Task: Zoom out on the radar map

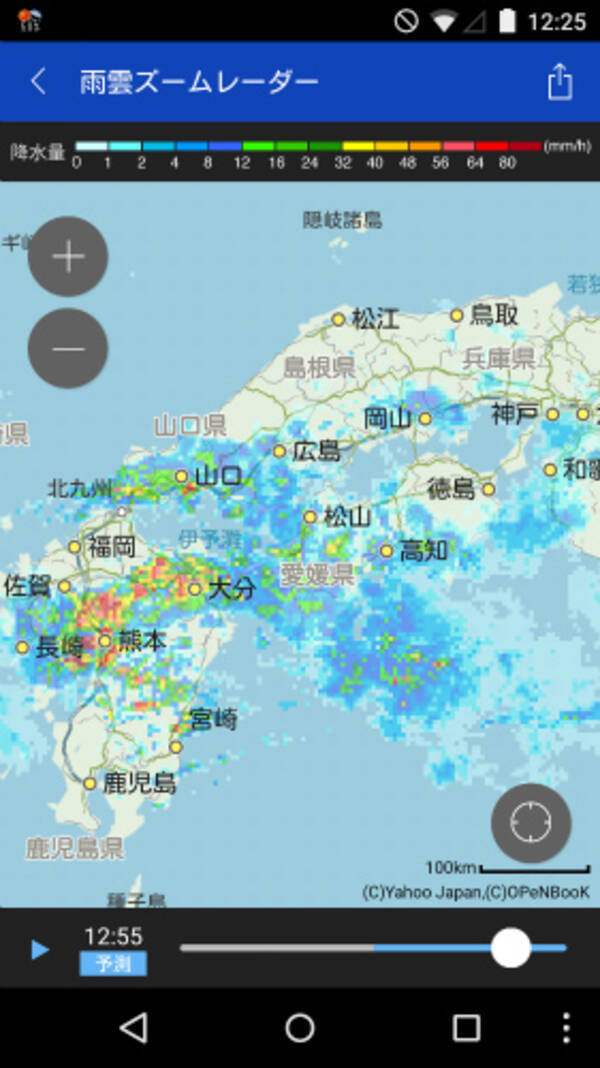Action: pyautogui.click(x=68, y=348)
